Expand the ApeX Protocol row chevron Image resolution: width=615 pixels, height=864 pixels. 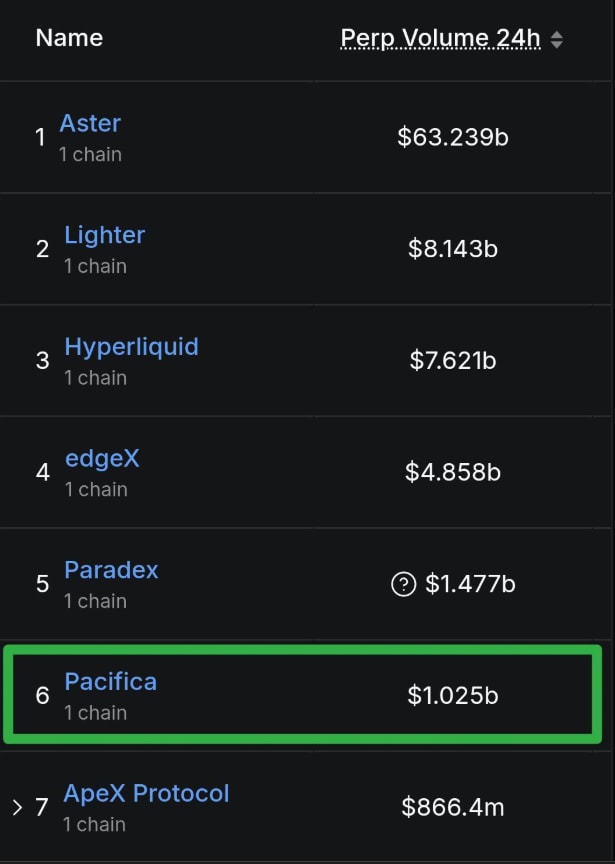coord(16,807)
